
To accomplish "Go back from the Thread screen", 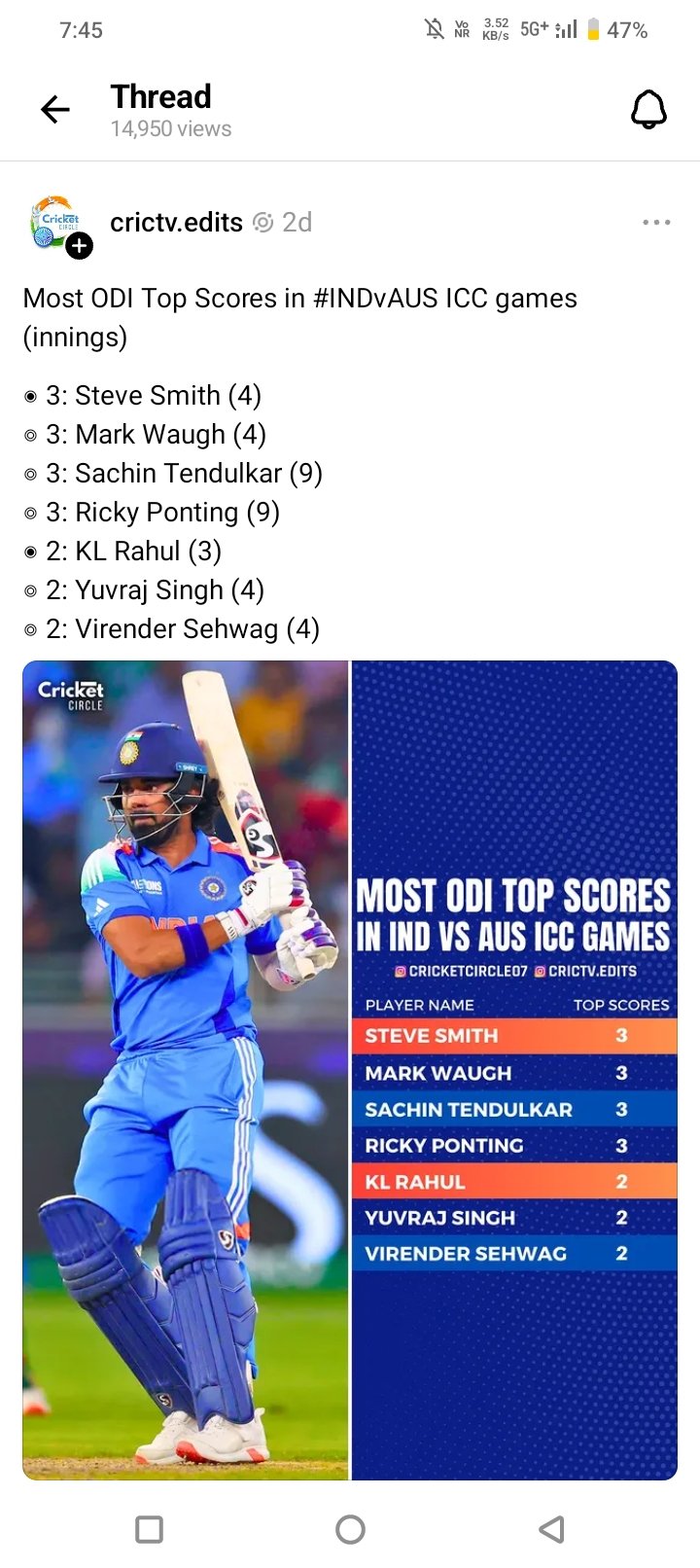I will click(x=55, y=110).
